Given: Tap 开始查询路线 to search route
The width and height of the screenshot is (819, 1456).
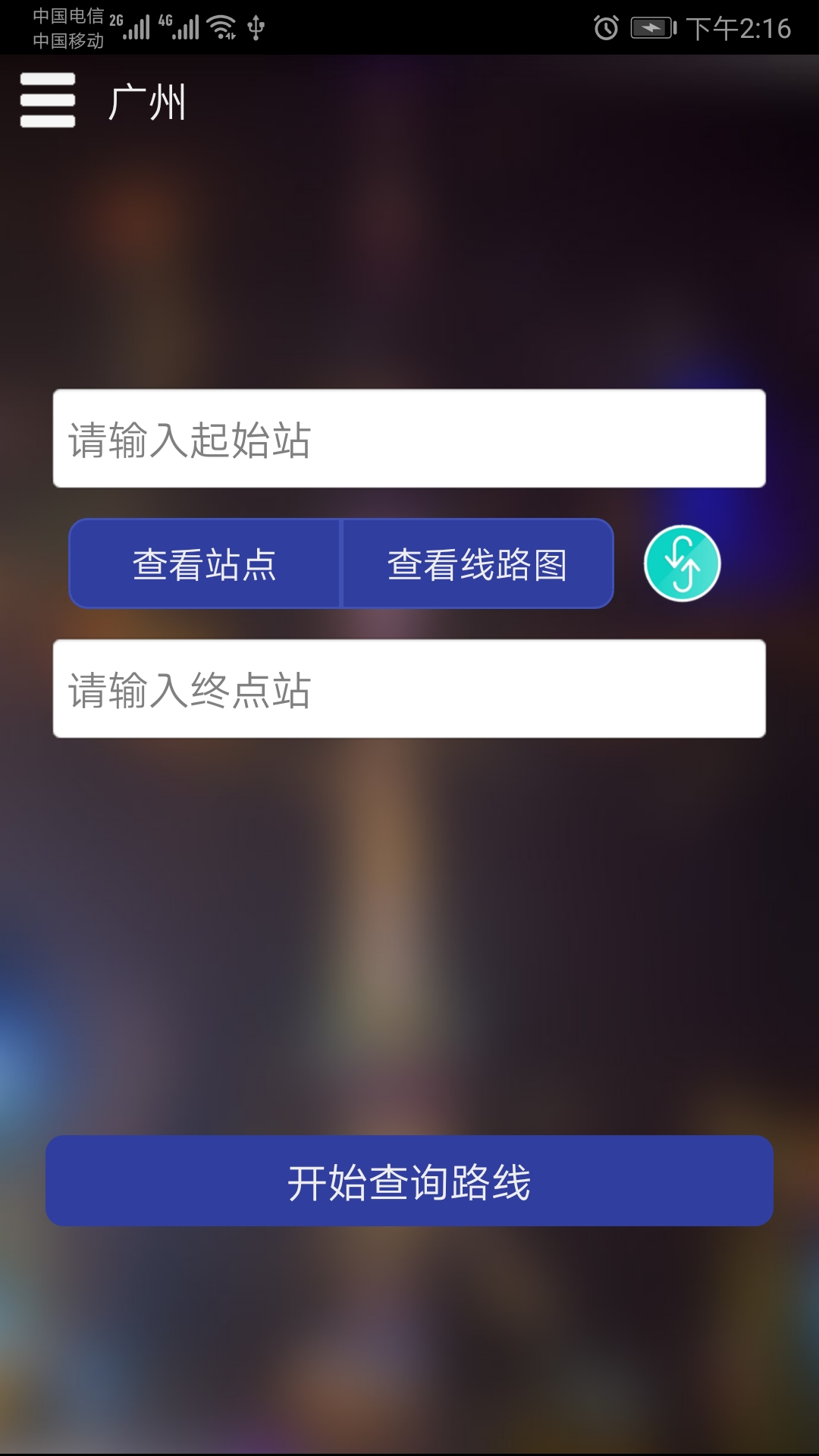Looking at the screenshot, I should pos(409,1181).
